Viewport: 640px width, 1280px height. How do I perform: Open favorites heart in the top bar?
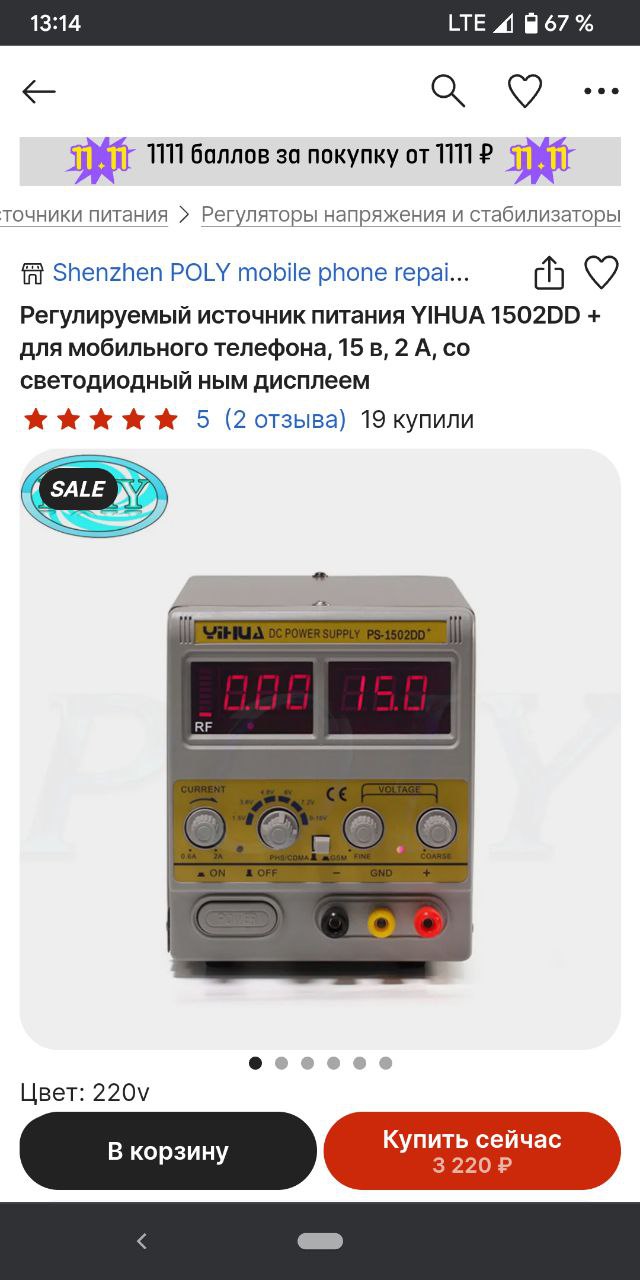pyautogui.click(x=525, y=91)
